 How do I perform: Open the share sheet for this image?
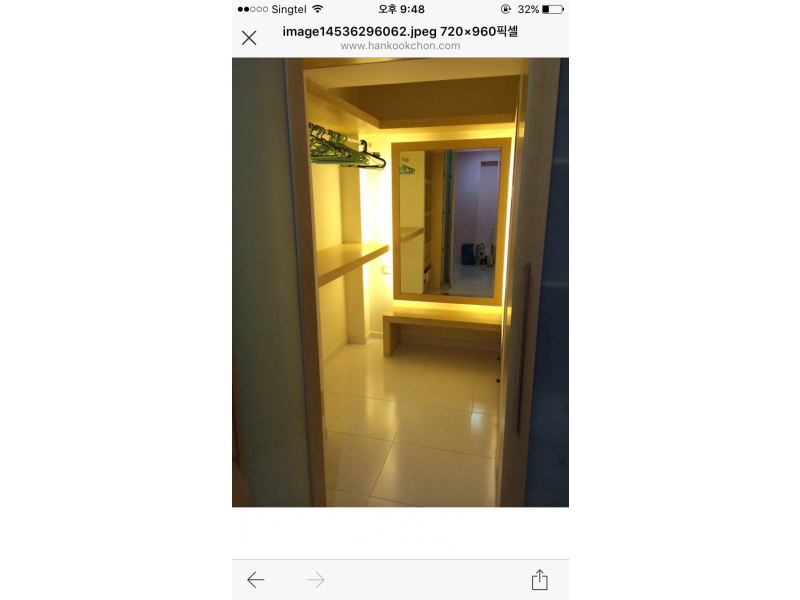click(x=540, y=580)
